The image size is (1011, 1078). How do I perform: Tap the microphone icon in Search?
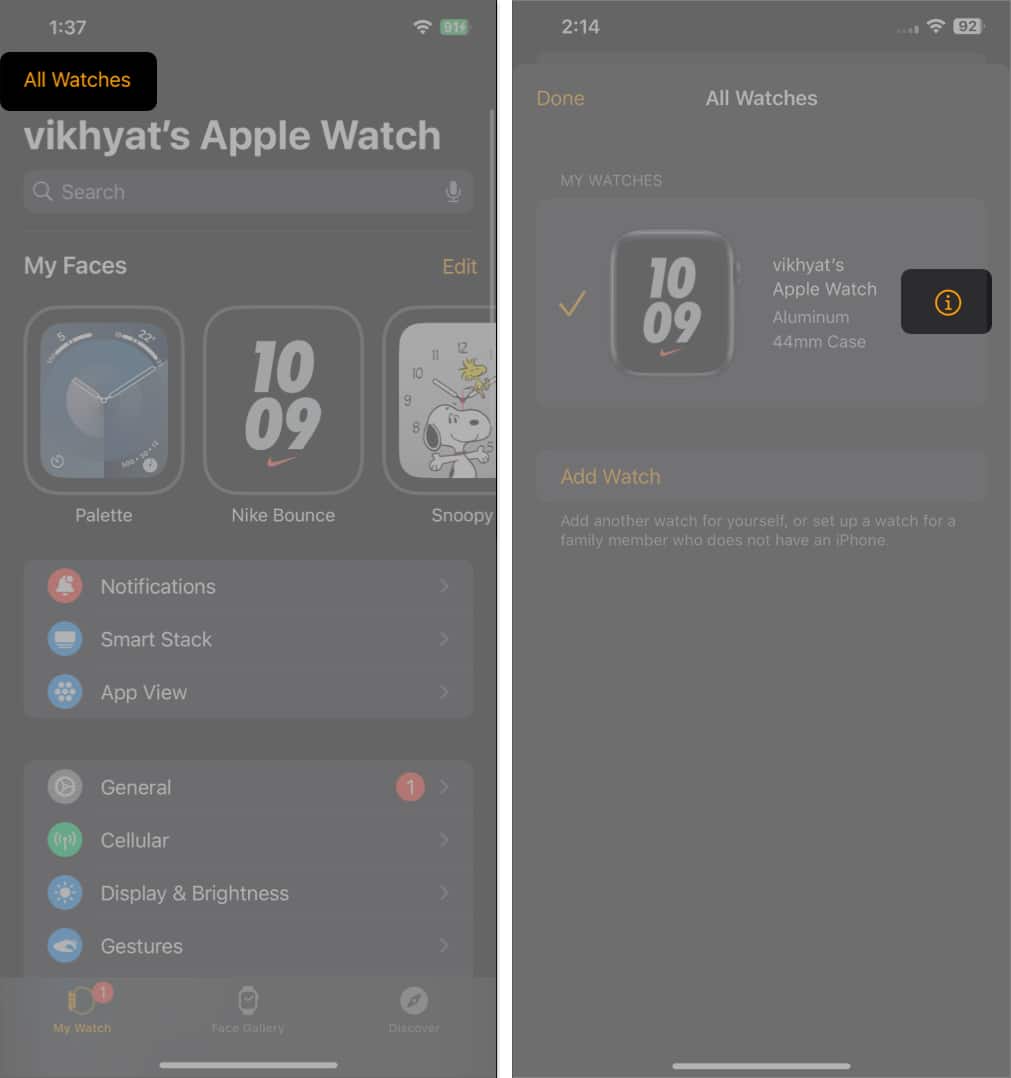click(x=453, y=191)
